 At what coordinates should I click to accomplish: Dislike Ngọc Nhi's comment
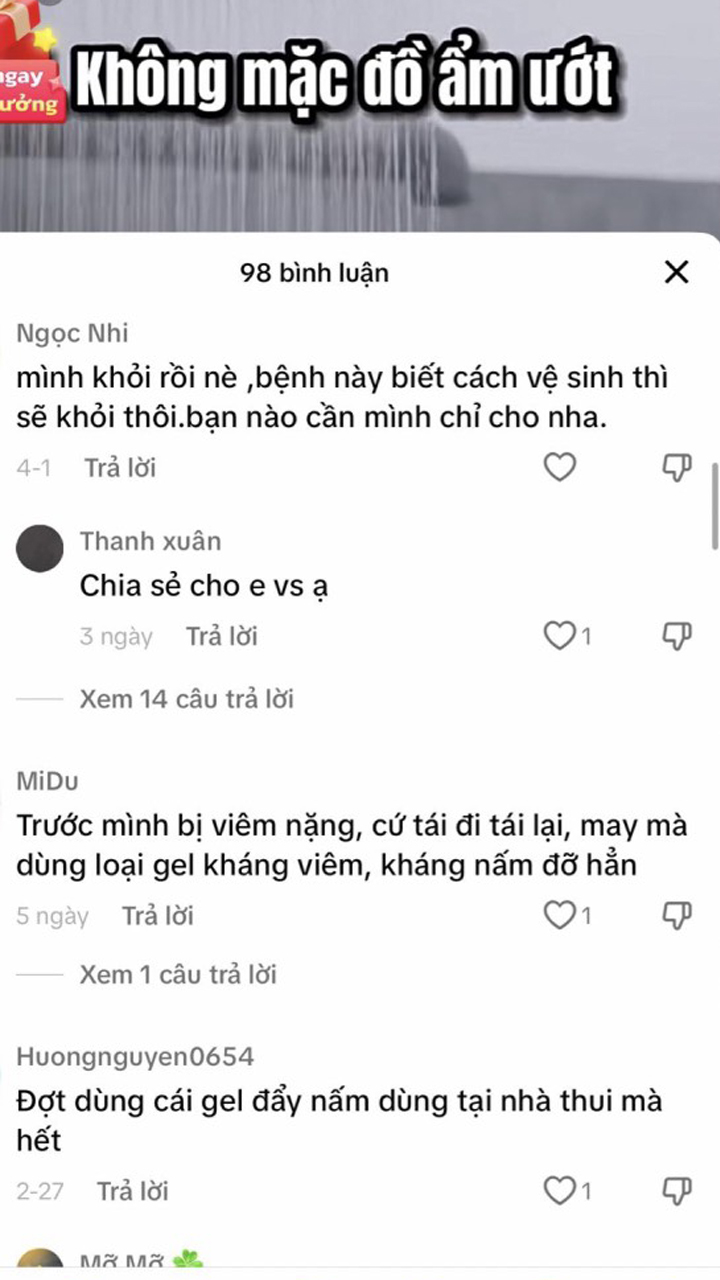678,467
